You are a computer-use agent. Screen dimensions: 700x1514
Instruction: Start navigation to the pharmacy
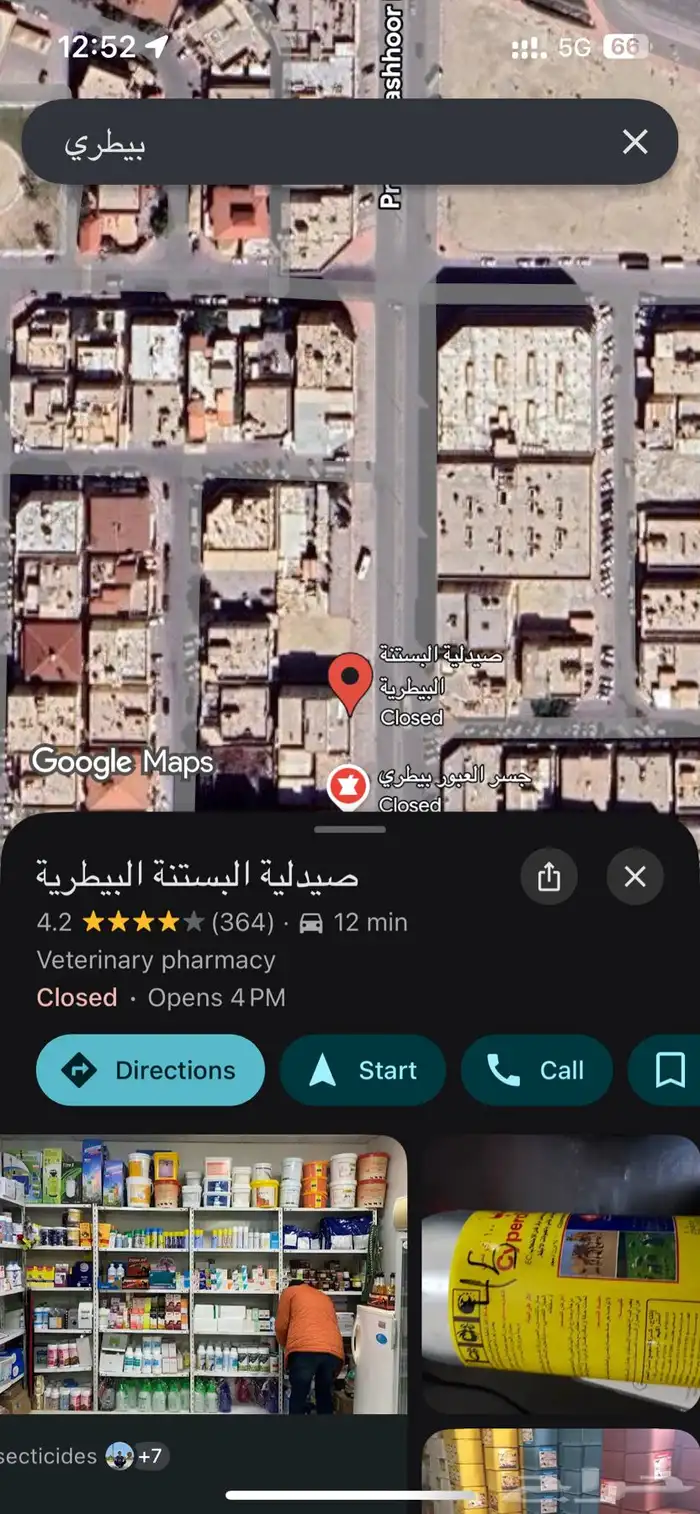pos(362,1070)
